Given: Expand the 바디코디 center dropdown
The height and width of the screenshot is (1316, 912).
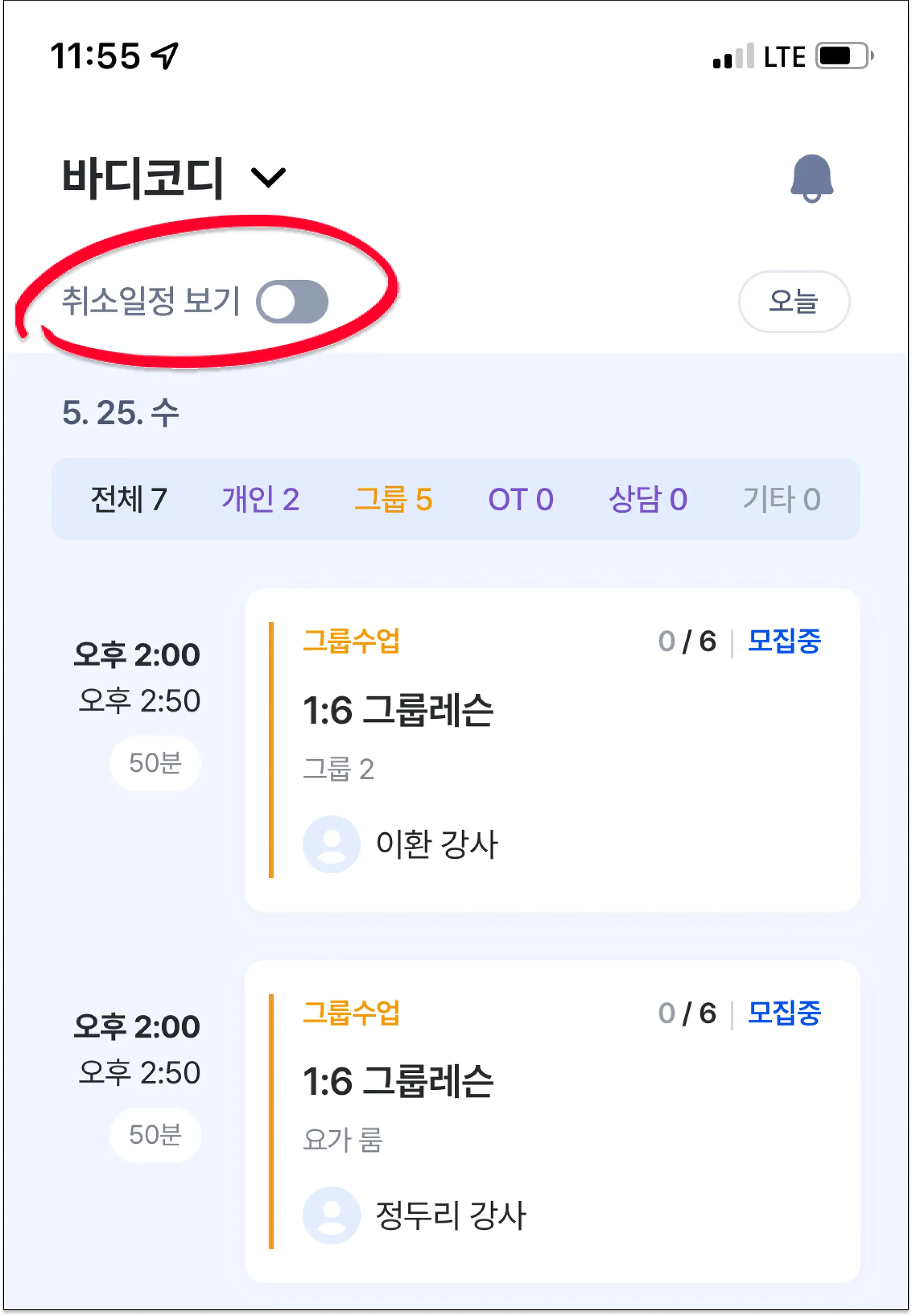Looking at the screenshot, I should pyautogui.click(x=268, y=177).
